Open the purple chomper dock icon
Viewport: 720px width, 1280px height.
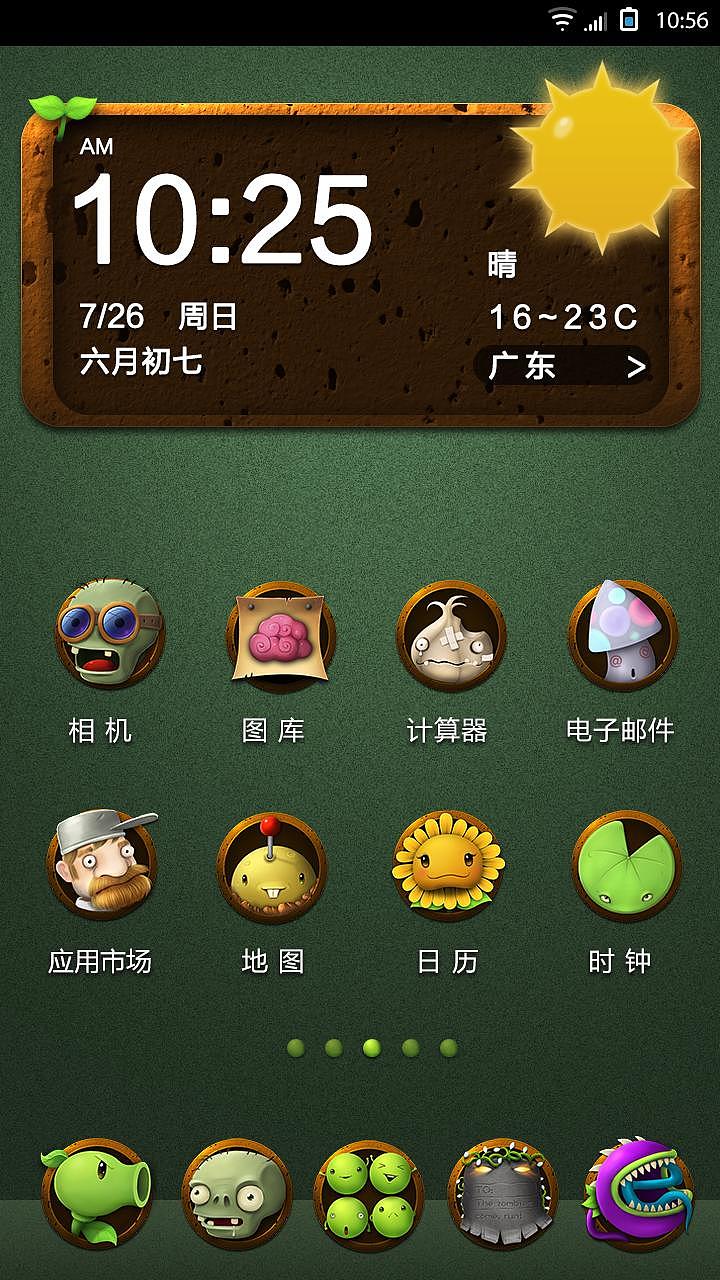(638, 1193)
